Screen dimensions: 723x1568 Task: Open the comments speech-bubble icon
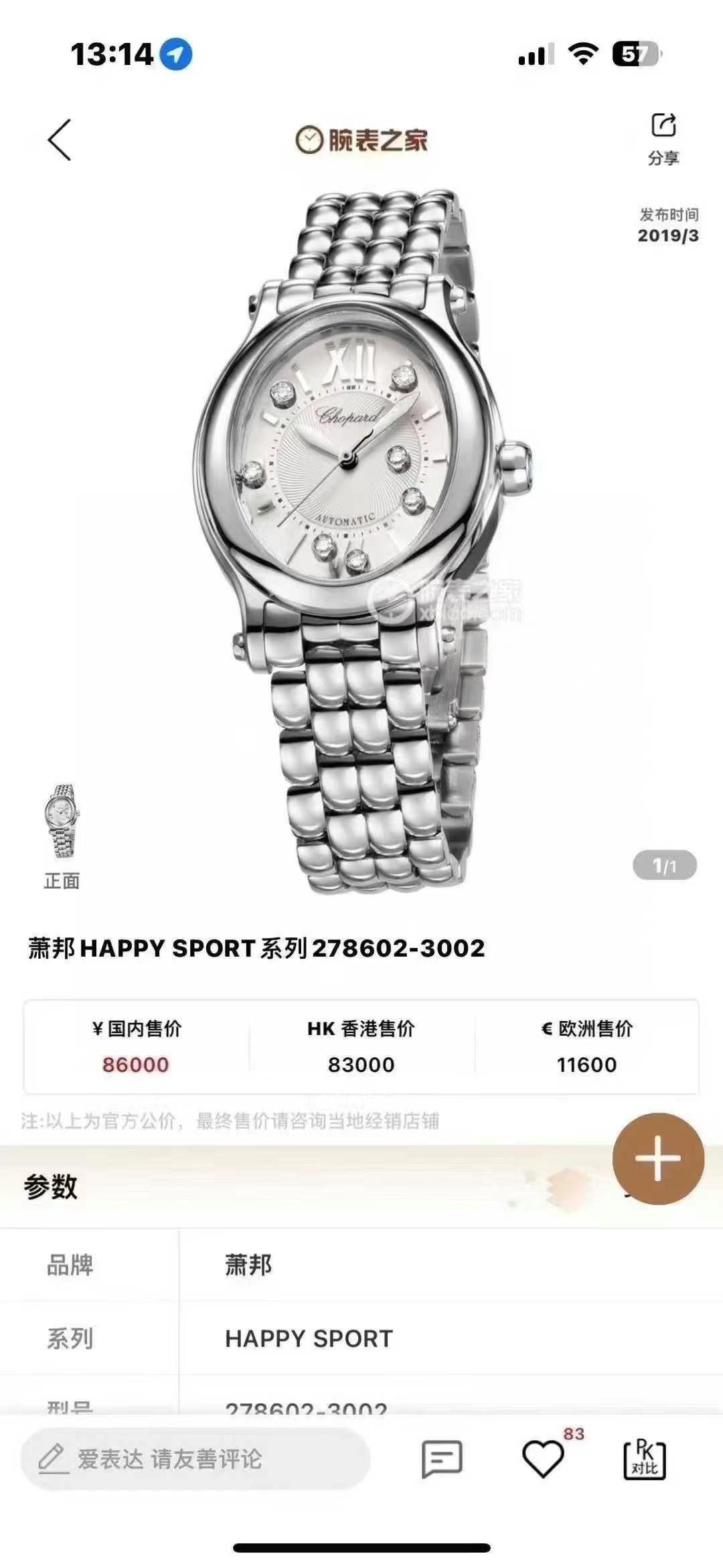(442, 1459)
